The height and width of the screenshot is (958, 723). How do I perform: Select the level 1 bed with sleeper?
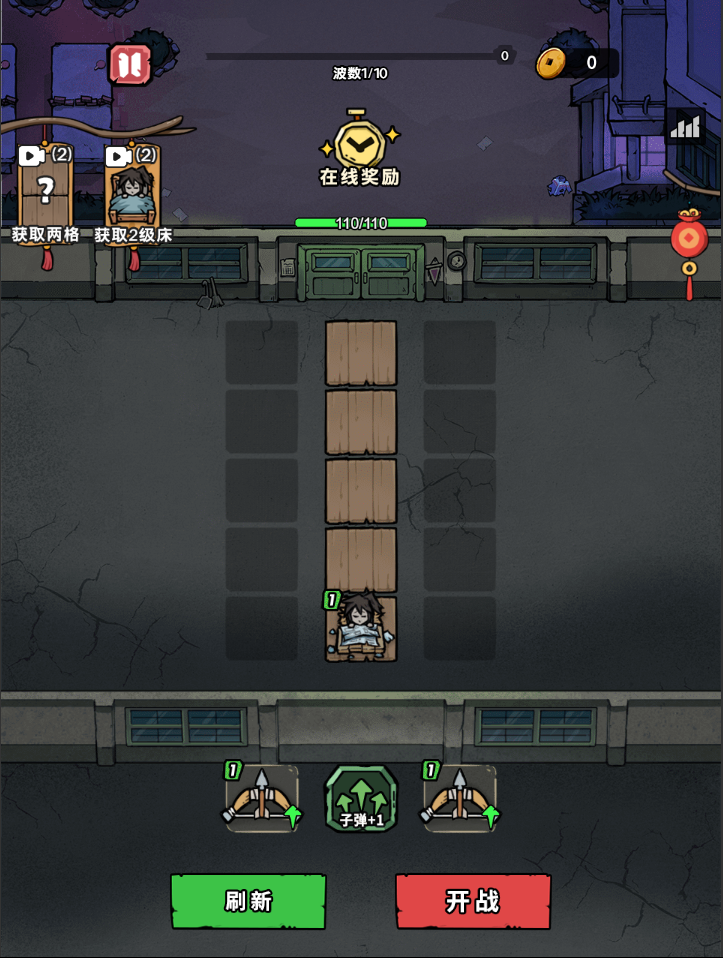click(x=360, y=628)
